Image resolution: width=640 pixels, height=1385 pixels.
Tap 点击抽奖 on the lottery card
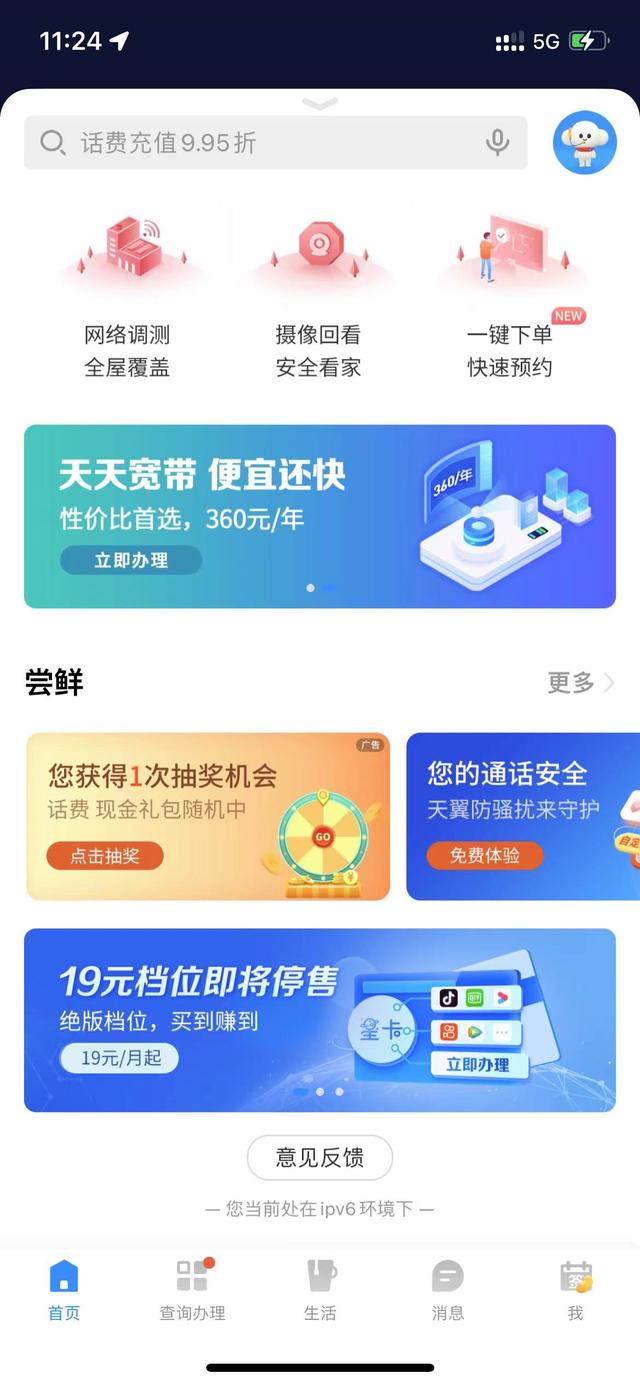104,856
